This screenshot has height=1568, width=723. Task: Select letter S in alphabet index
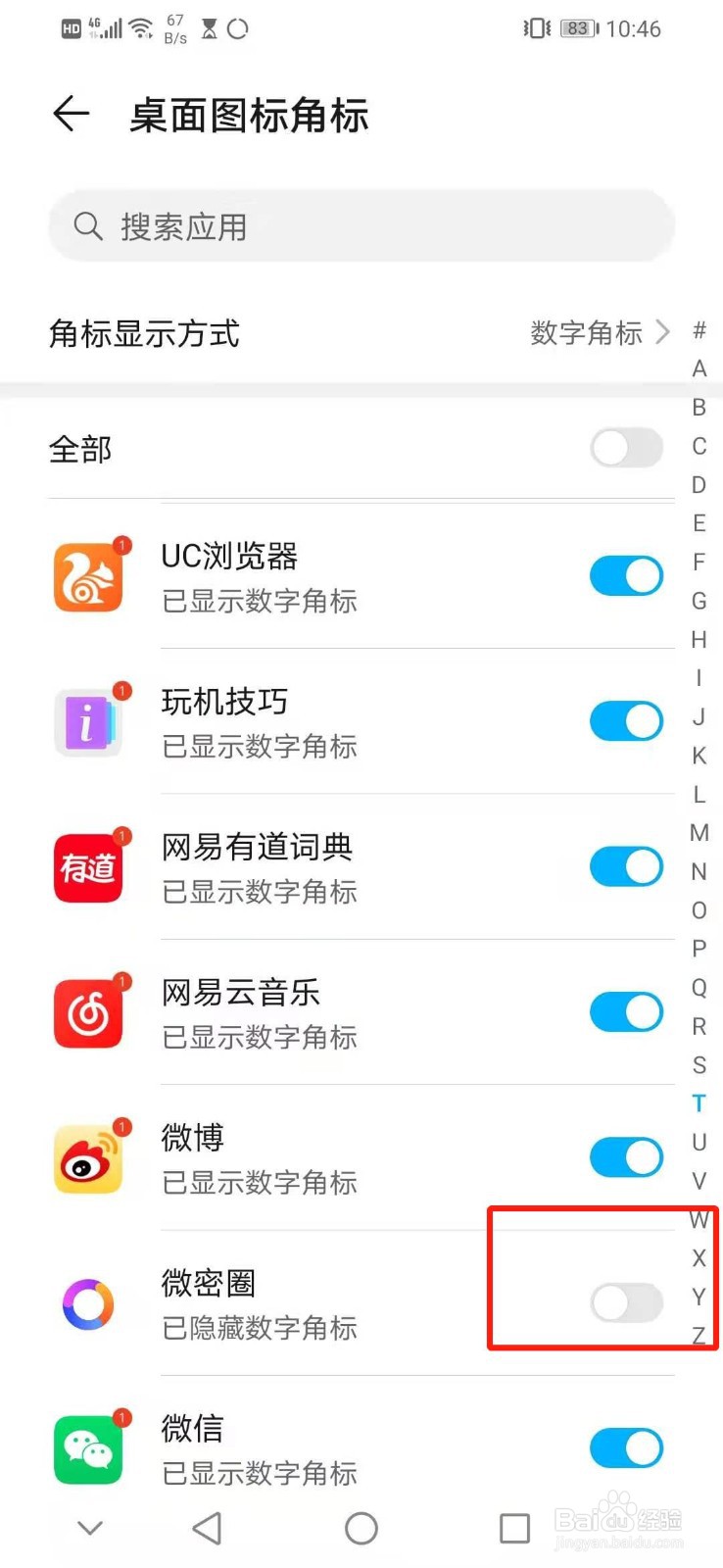click(x=699, y=1065)
